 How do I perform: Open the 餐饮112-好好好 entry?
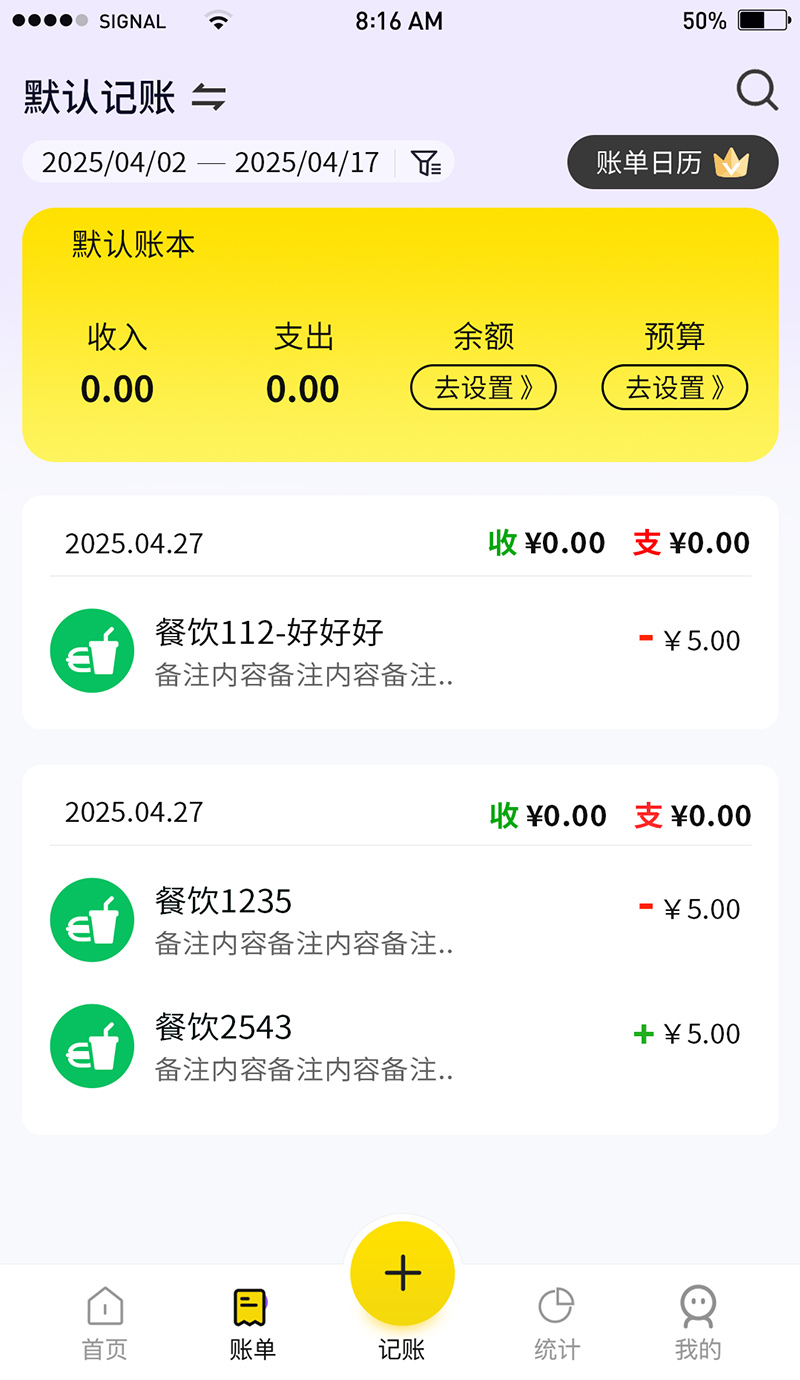pyautogui.click(x=400, y=652)
